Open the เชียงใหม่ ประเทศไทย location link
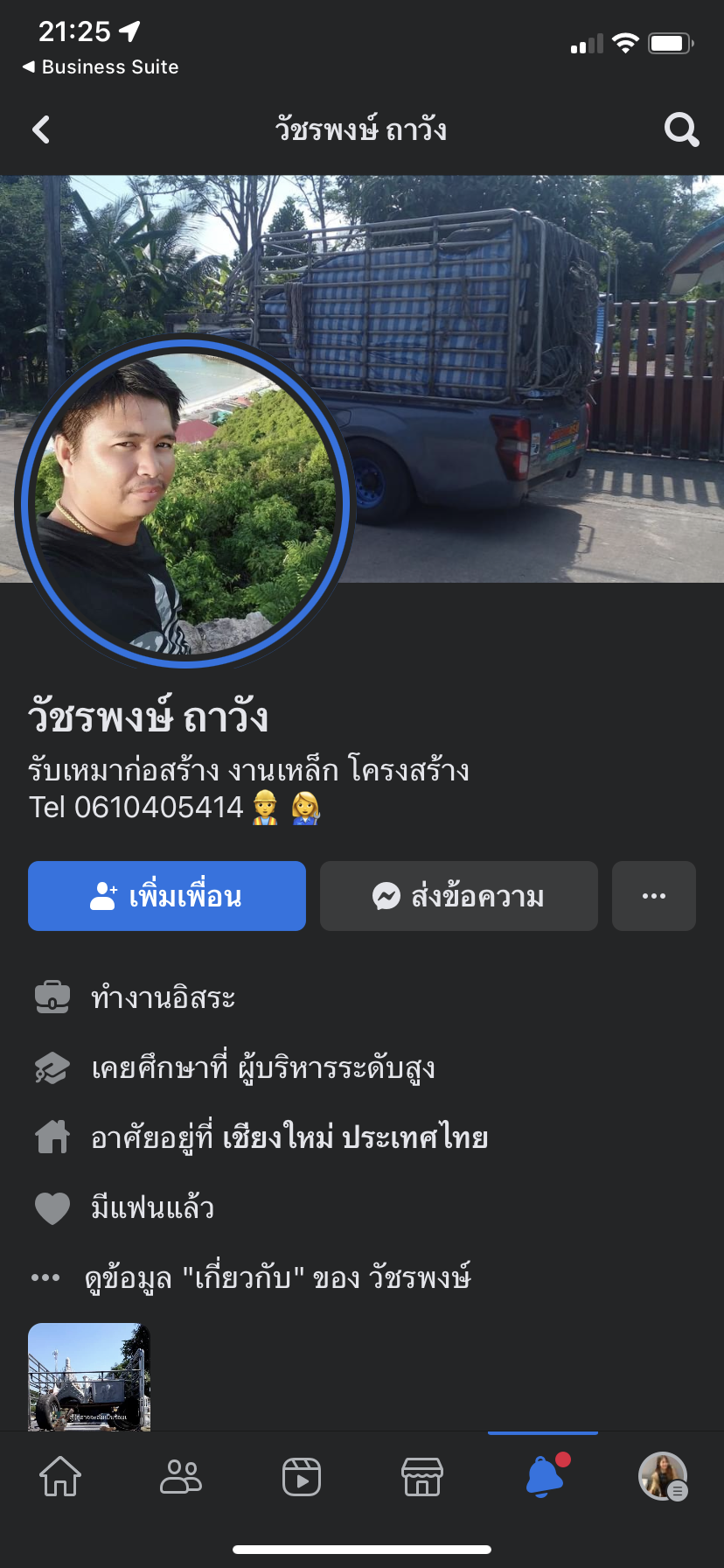724x1568 pixels. (x=355, y=1138)
